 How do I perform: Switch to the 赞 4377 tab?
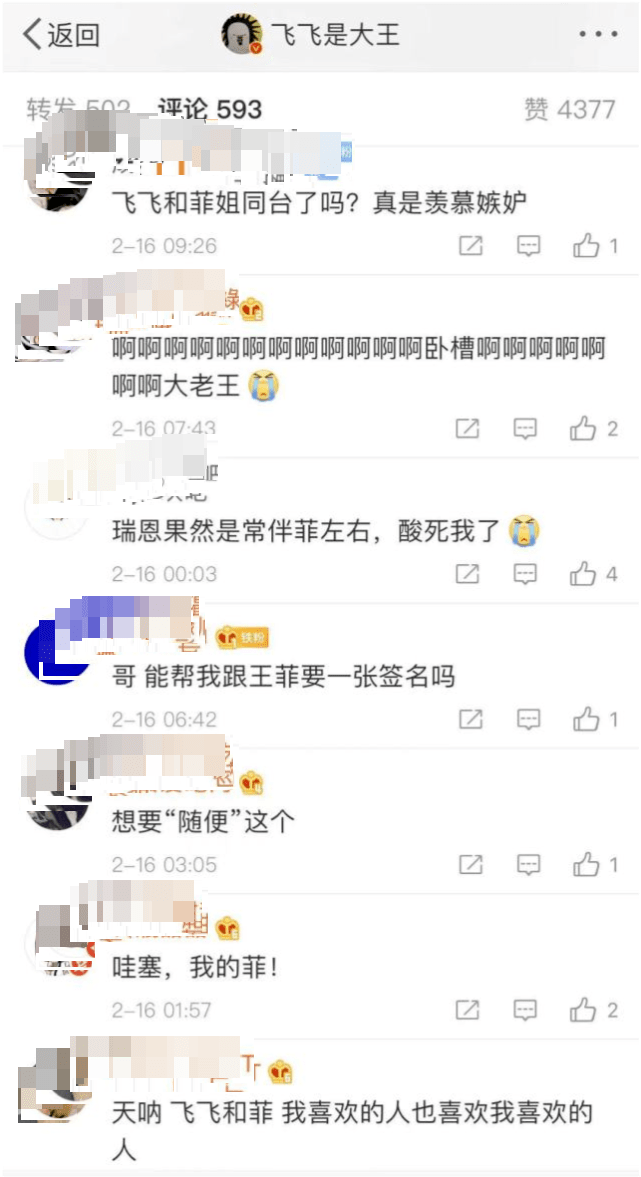click(569, 109)
